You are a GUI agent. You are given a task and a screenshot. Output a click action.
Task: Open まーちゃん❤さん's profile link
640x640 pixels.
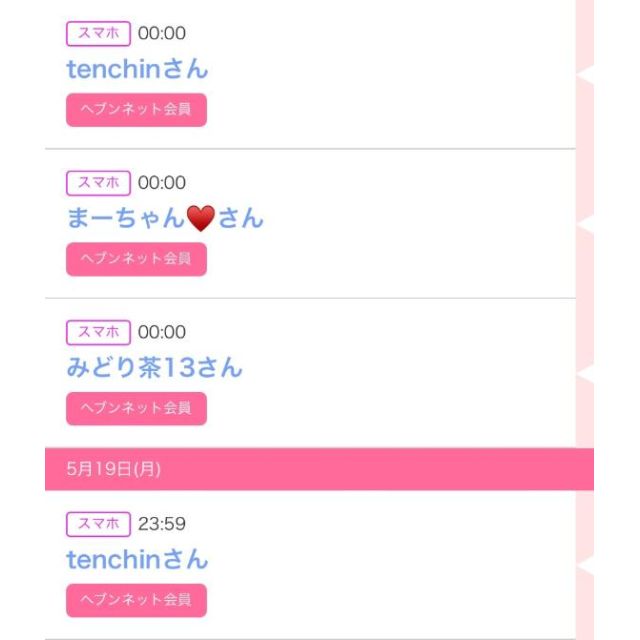tap(165, 218)
